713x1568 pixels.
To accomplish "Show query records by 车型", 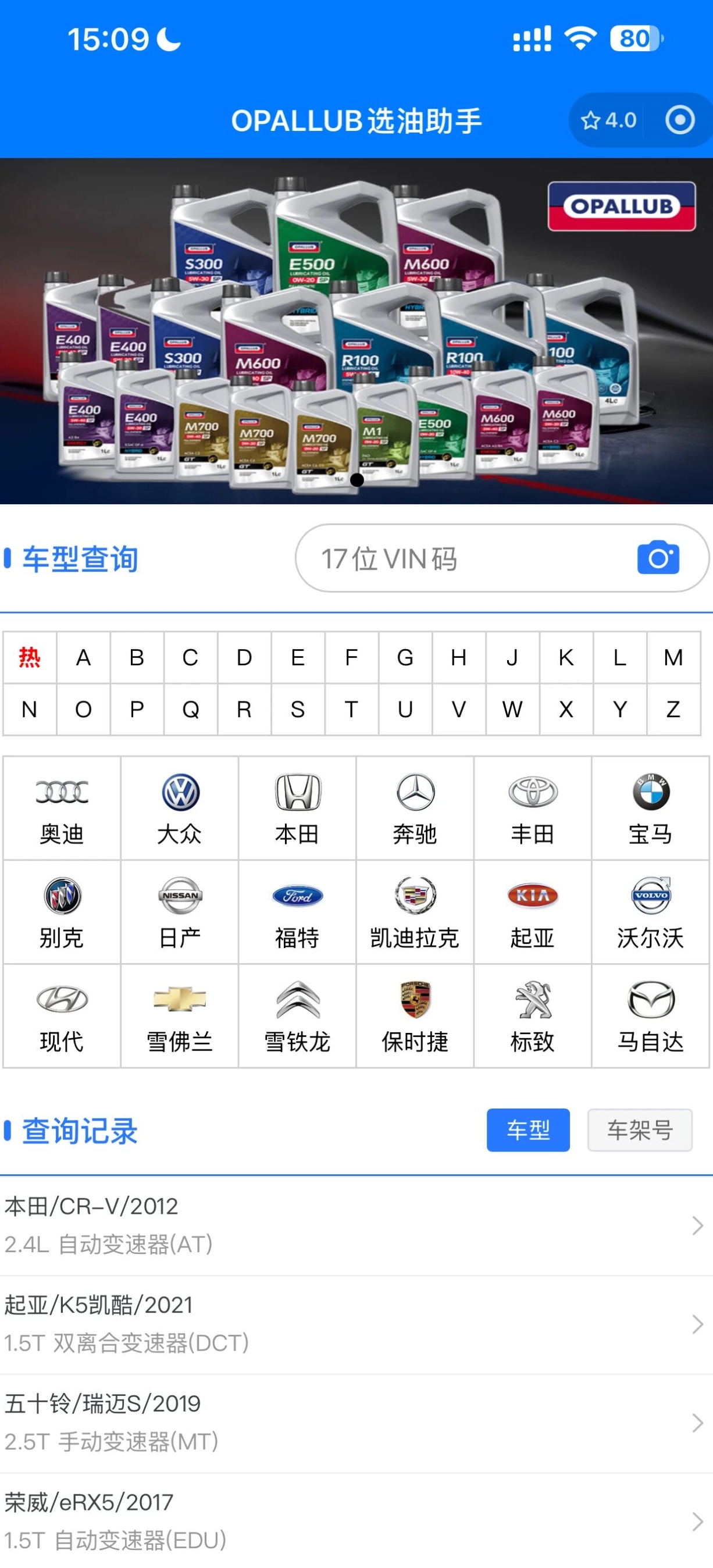I will coord(528,1129).
